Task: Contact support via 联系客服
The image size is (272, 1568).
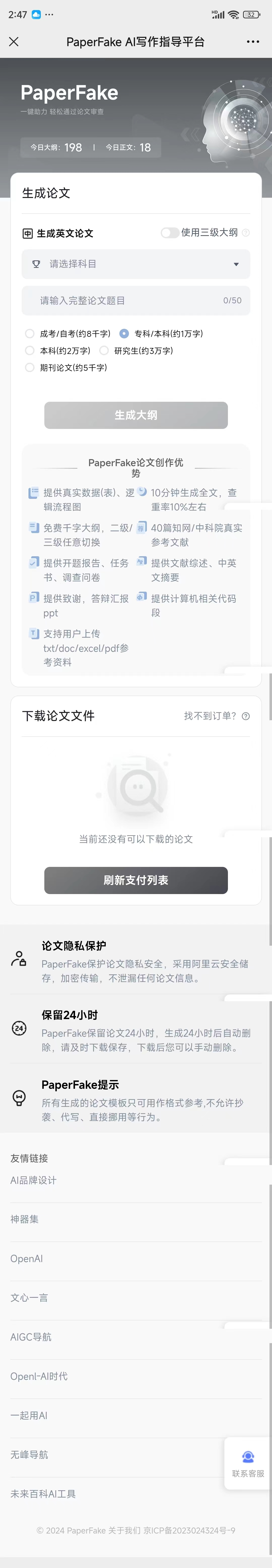Action: click(248, 1463)
